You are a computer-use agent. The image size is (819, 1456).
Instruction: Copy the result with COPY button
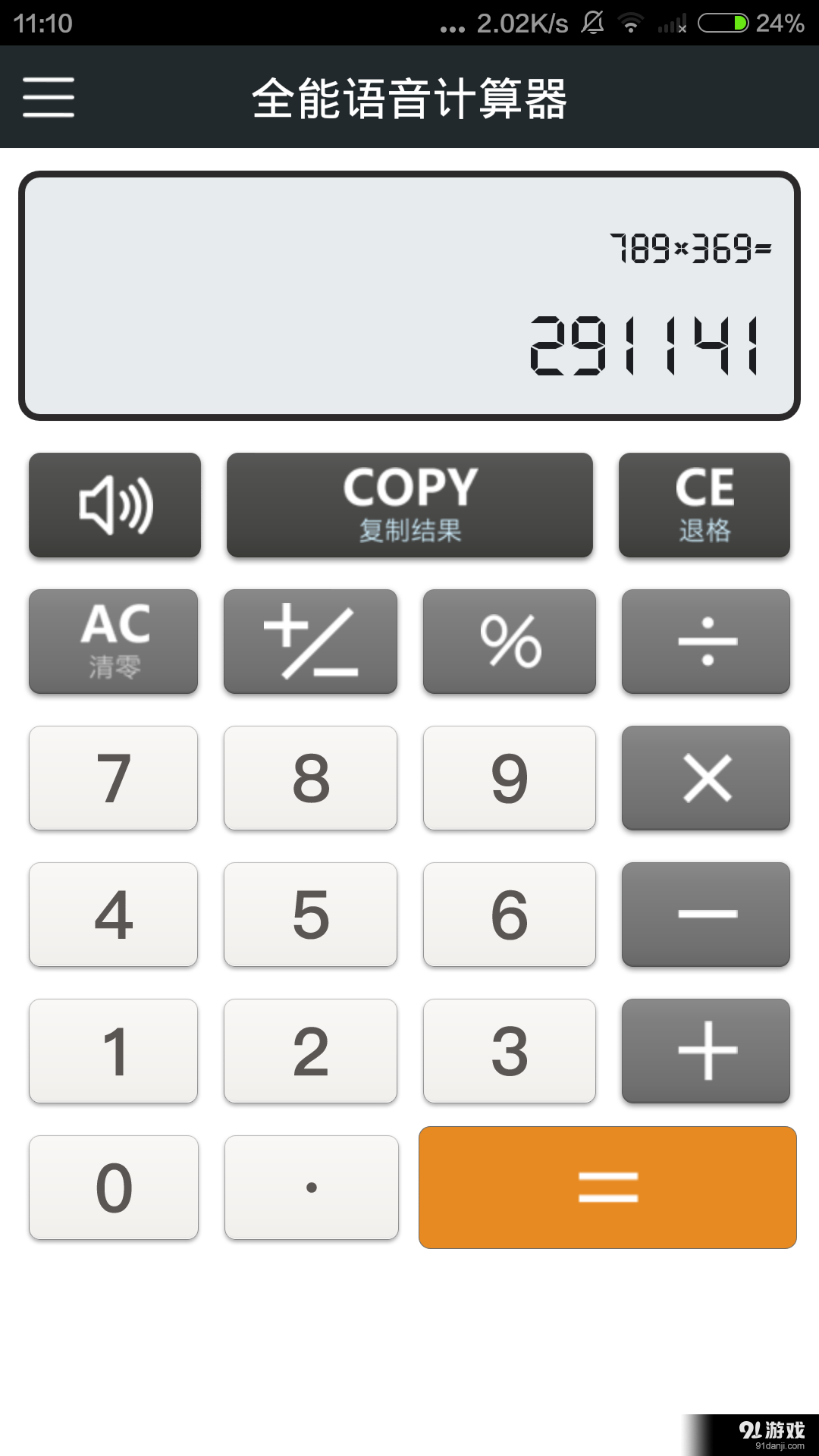409,505
